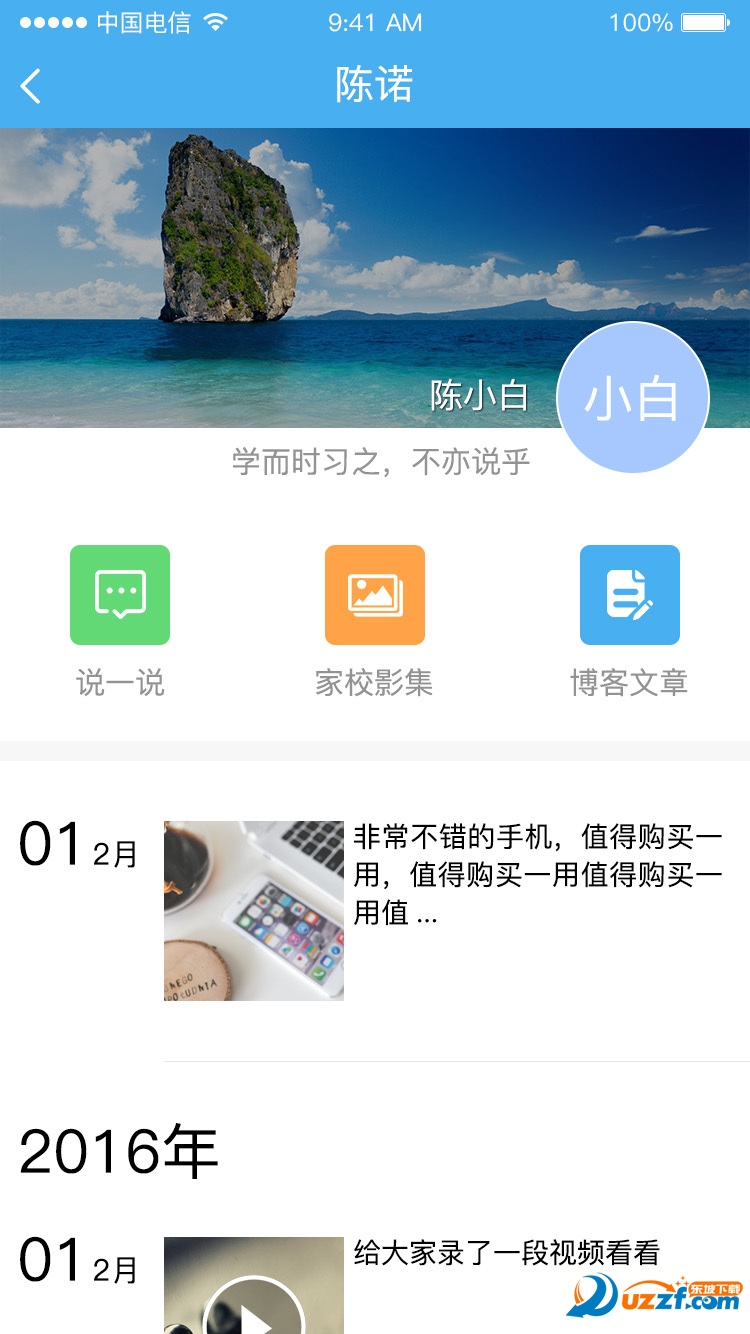Tap the 2016年 year heading
Viewport: 750px width, 1334px height.
coord(120,1150)
